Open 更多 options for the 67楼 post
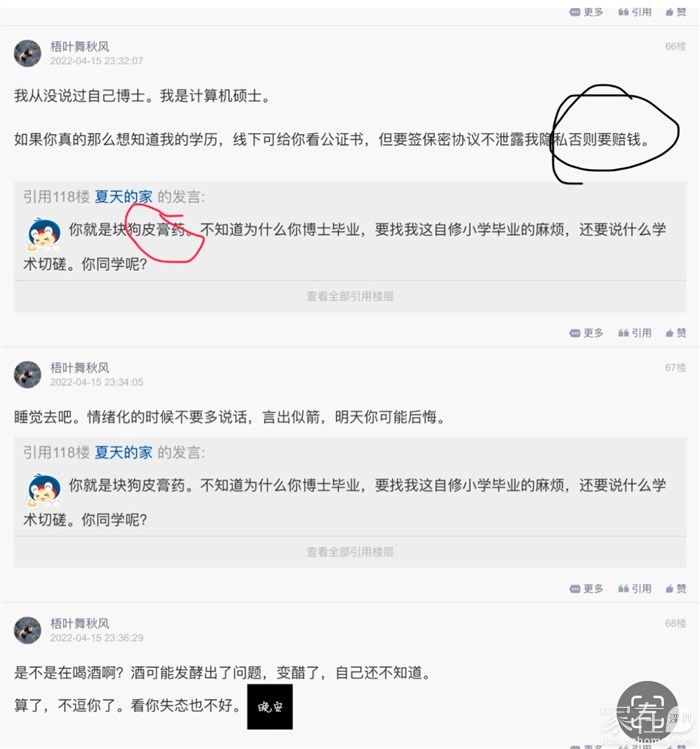 click(x=587, y=589)
